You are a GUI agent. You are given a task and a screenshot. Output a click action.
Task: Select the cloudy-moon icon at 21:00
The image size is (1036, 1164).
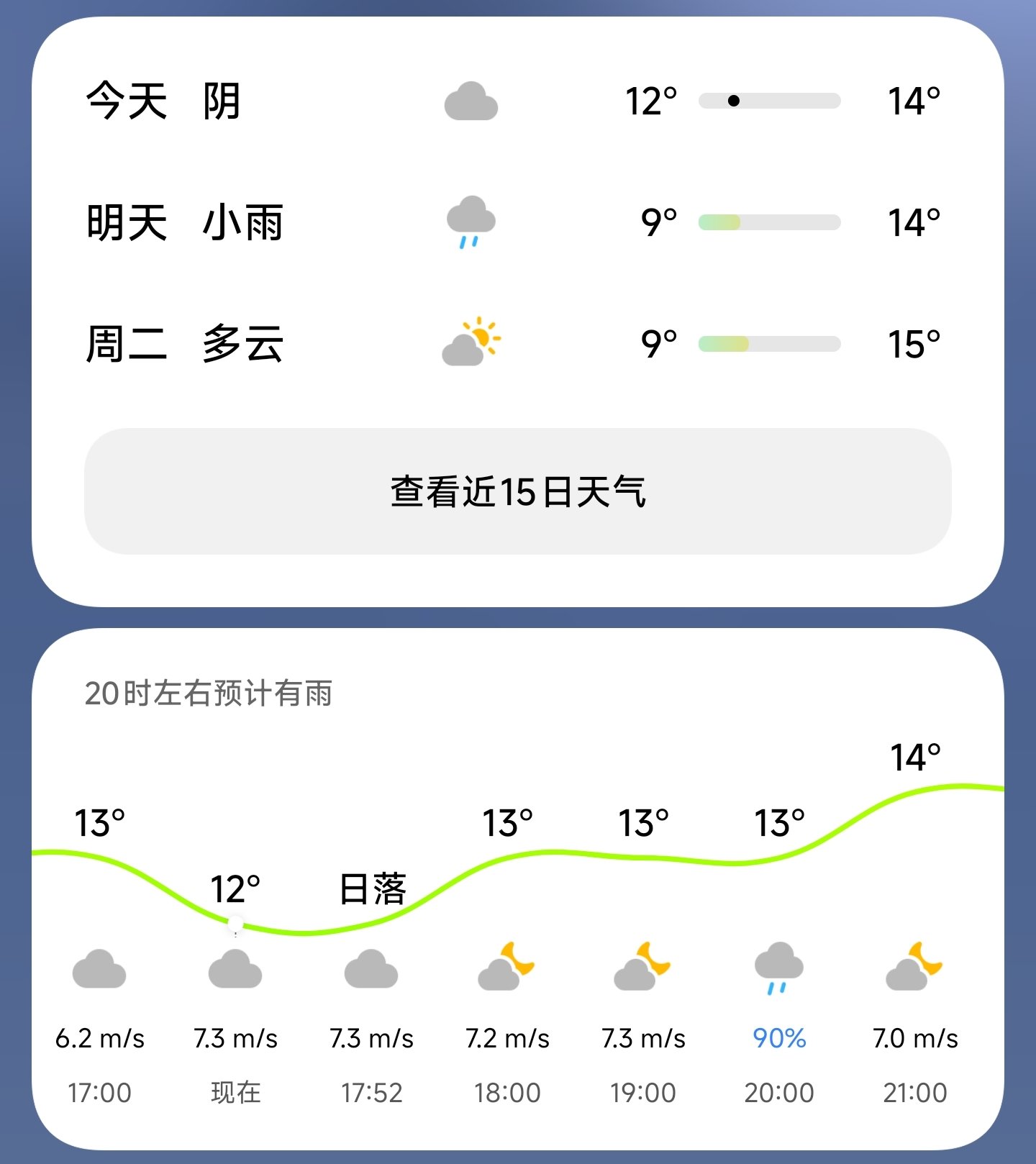914,968
